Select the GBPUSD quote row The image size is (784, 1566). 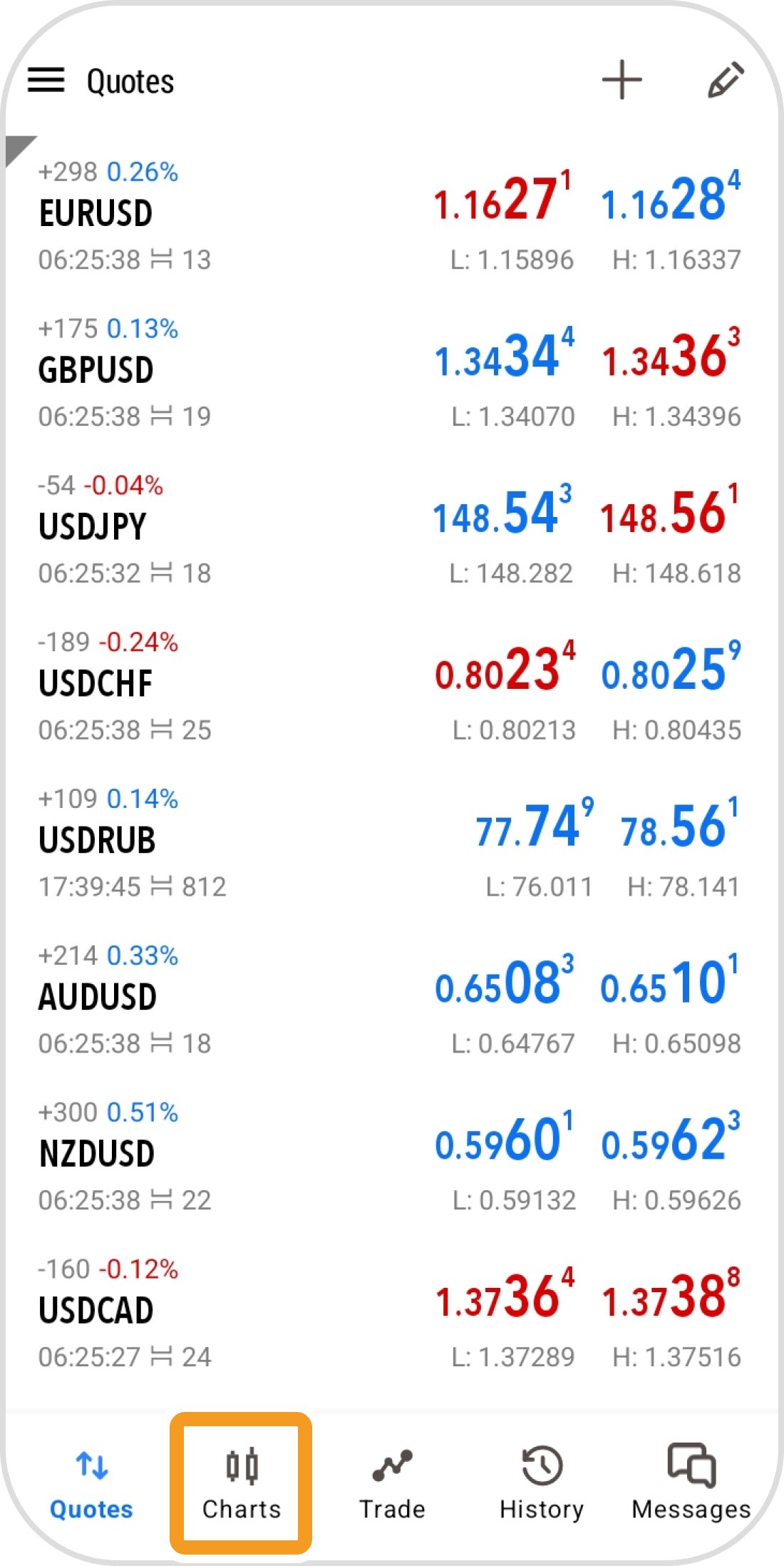point(96,371)
